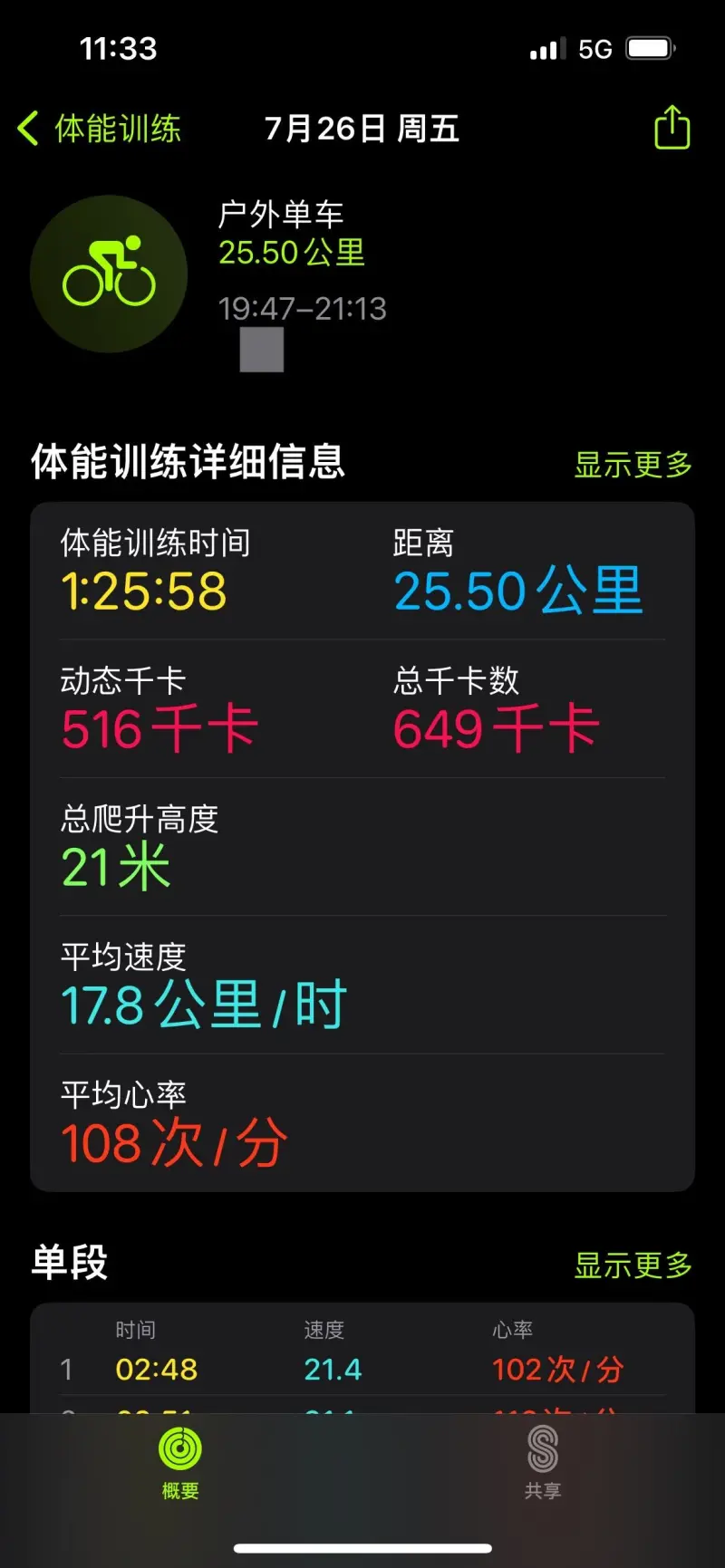Share this cycling workout

(x=672, y=127)
